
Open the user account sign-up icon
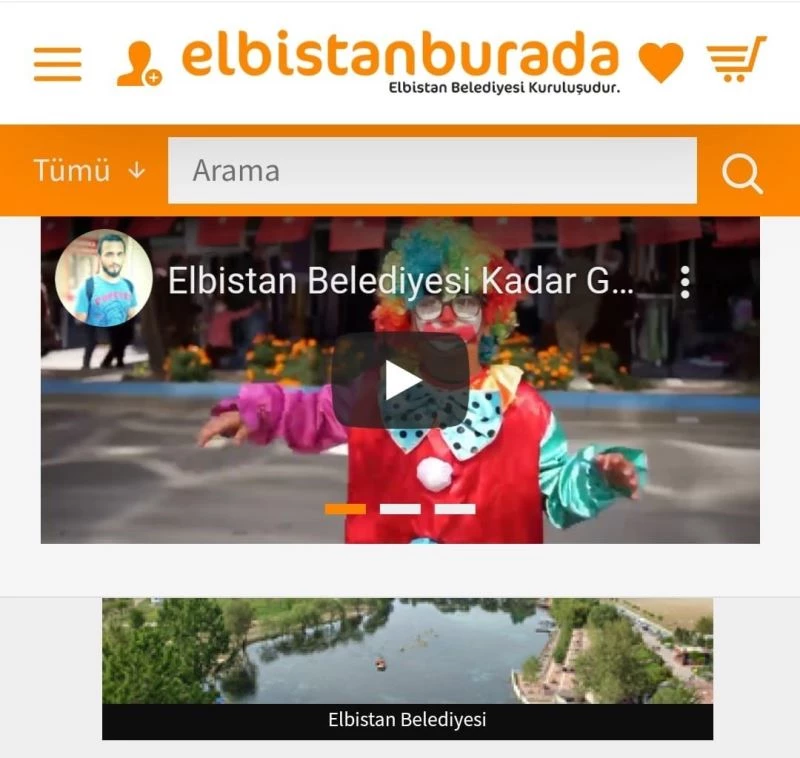tap(138, 64)
